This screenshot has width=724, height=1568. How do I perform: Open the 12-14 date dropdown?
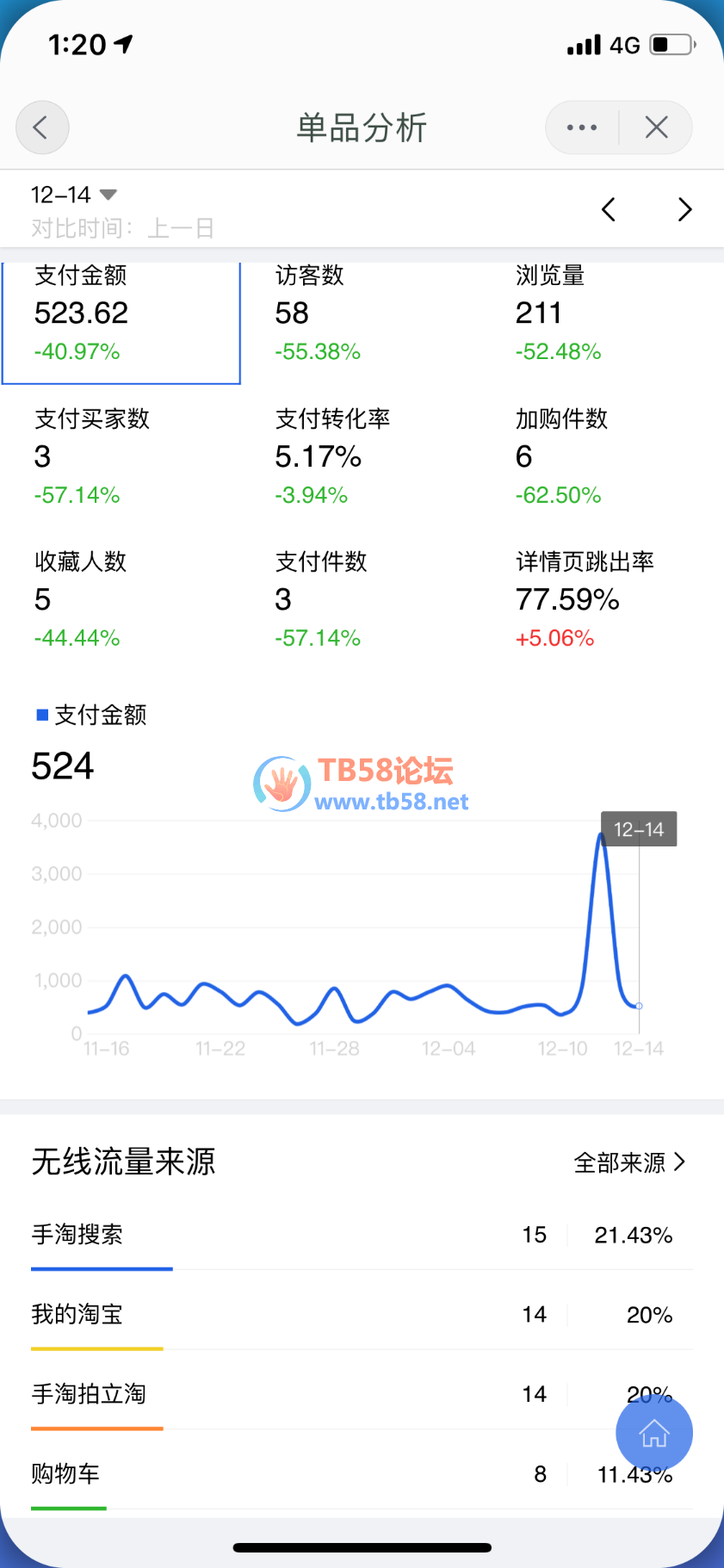pyautogui.click(x=74, y=195)
